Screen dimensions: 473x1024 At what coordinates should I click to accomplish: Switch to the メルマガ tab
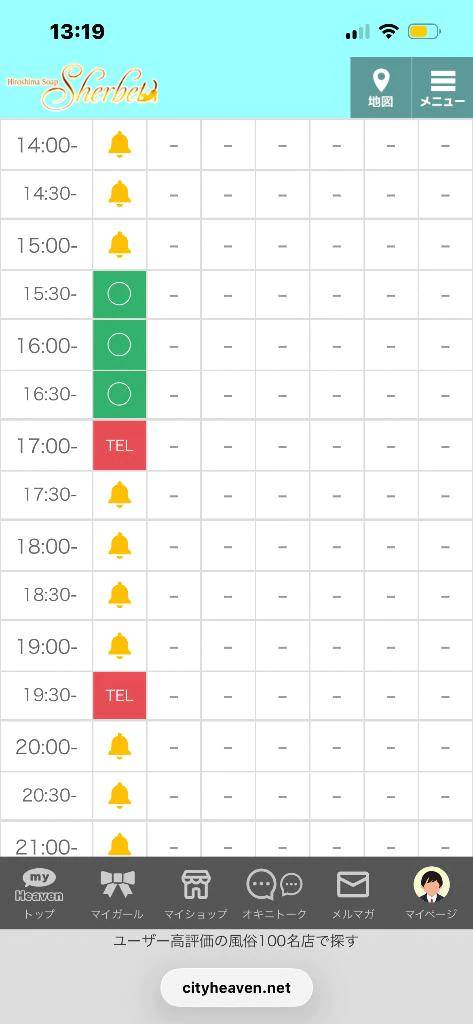point(353,893)
